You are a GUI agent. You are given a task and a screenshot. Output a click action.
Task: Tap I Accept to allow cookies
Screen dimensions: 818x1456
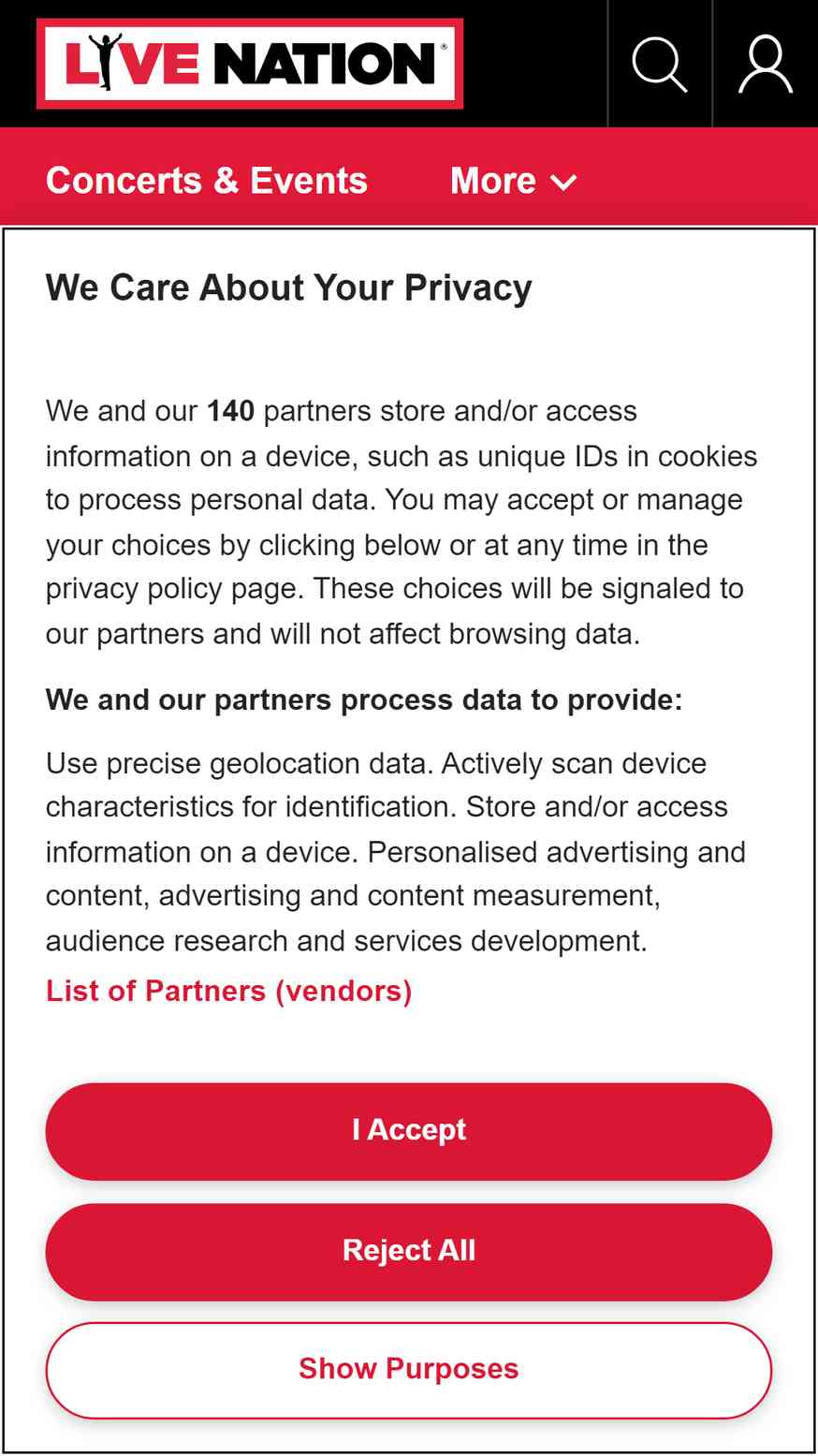tap(409, 1131)
